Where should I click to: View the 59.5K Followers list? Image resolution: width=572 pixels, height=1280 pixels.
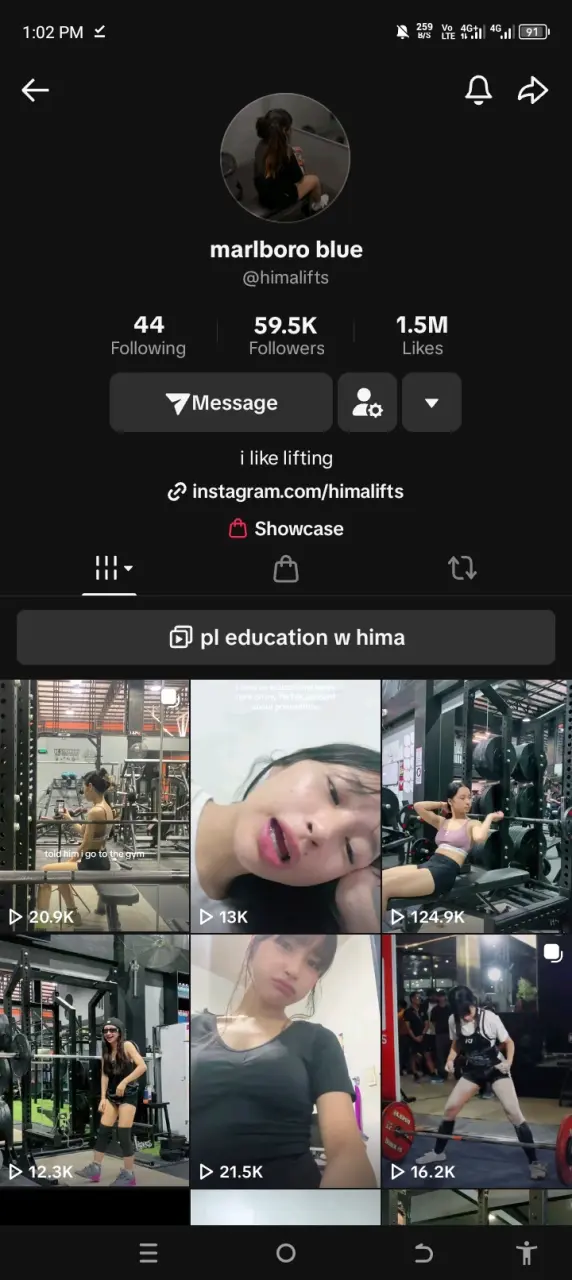tap(286, 335)
